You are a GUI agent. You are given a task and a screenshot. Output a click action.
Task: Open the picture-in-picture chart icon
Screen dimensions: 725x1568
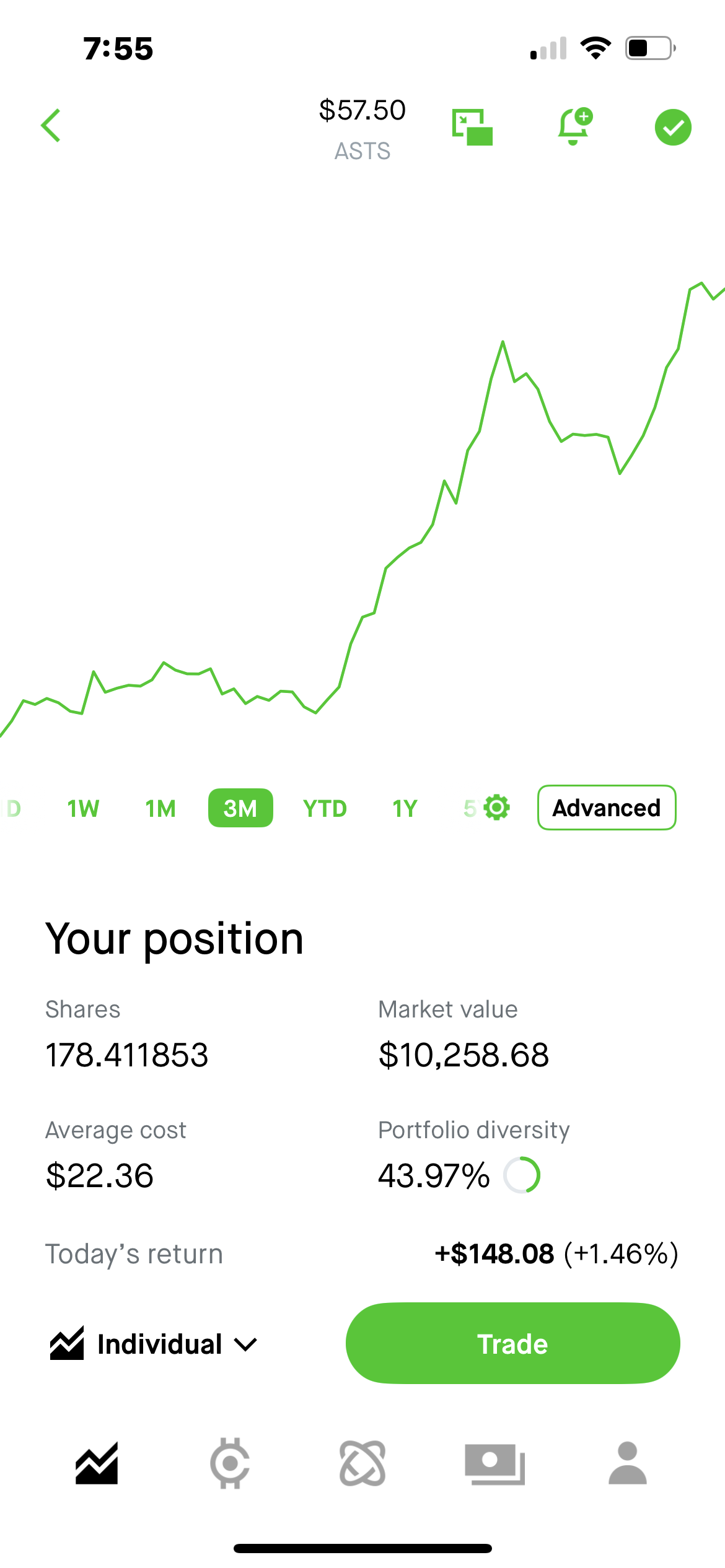pos(472,127)
